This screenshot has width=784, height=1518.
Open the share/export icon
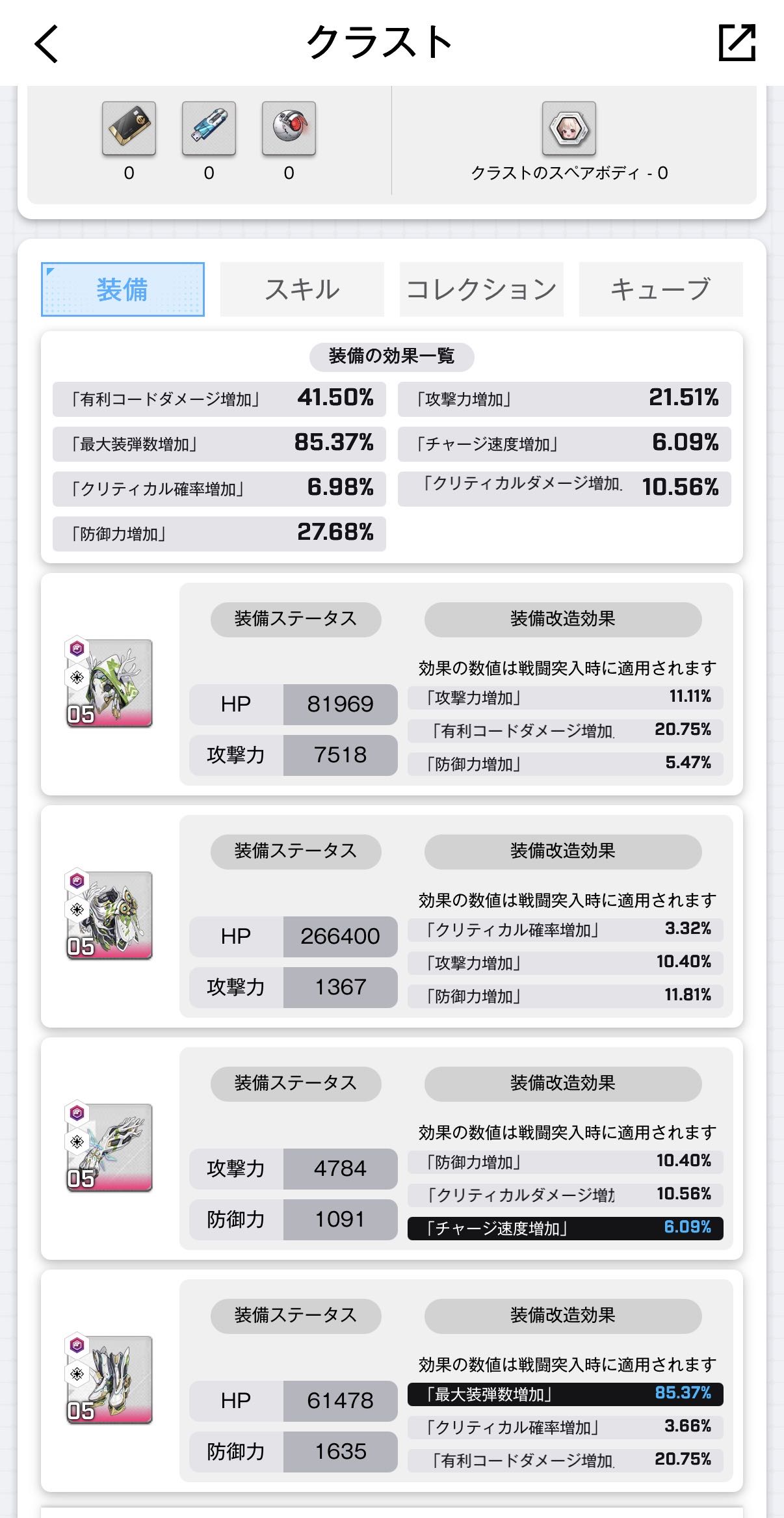(x=737, y=43)
